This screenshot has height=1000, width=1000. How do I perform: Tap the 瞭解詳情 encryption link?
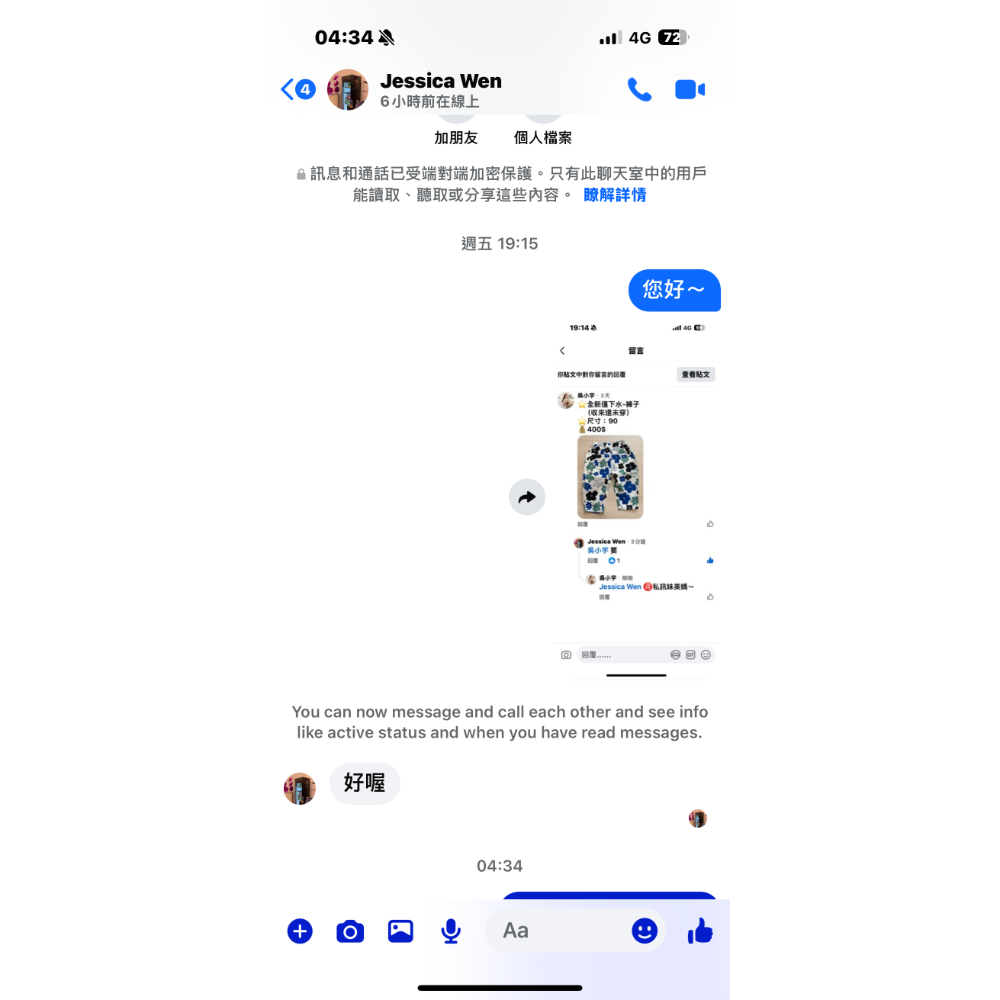tap(615, 195)
